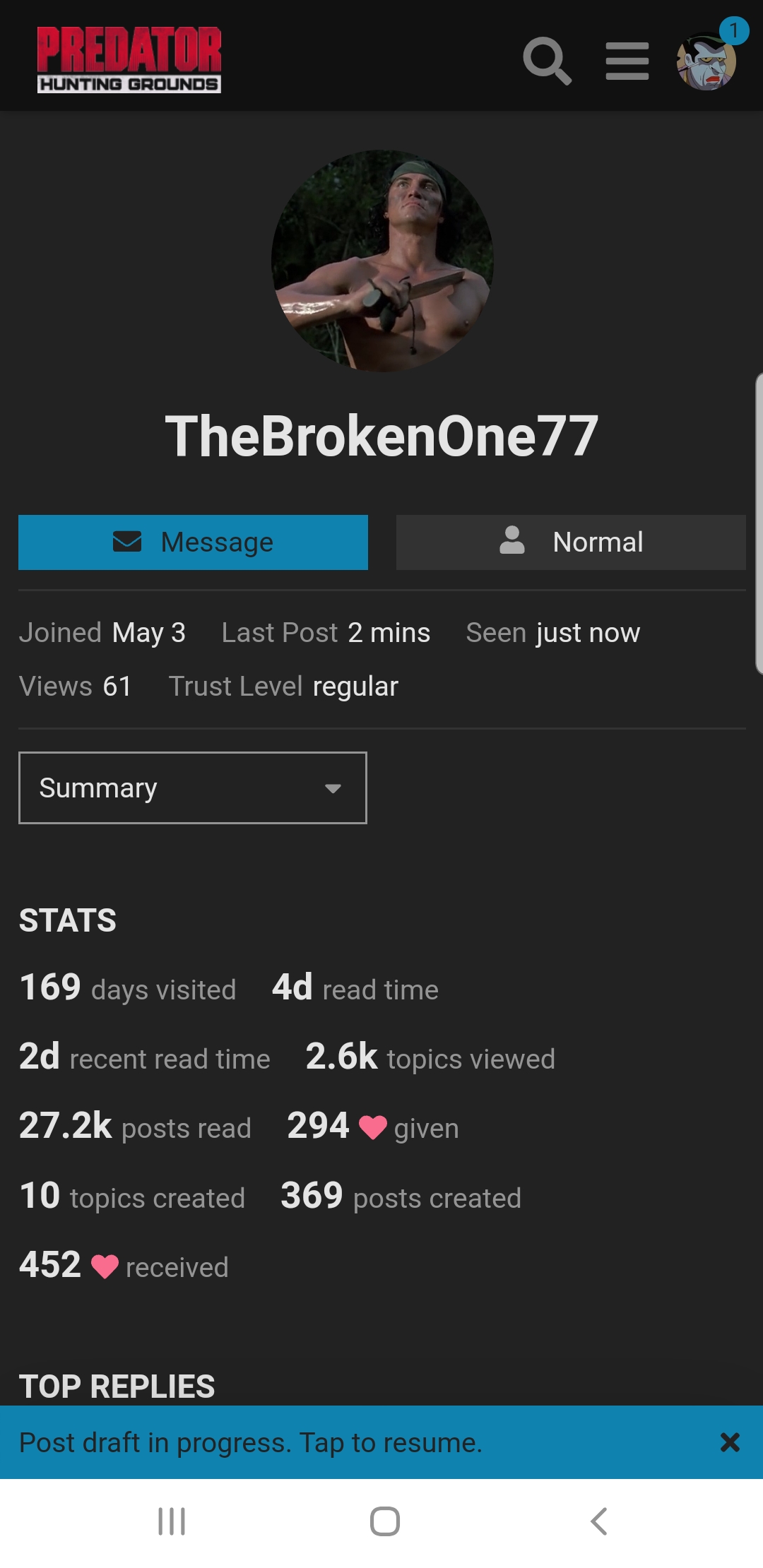Open the hamburger menu

(627, 61)
